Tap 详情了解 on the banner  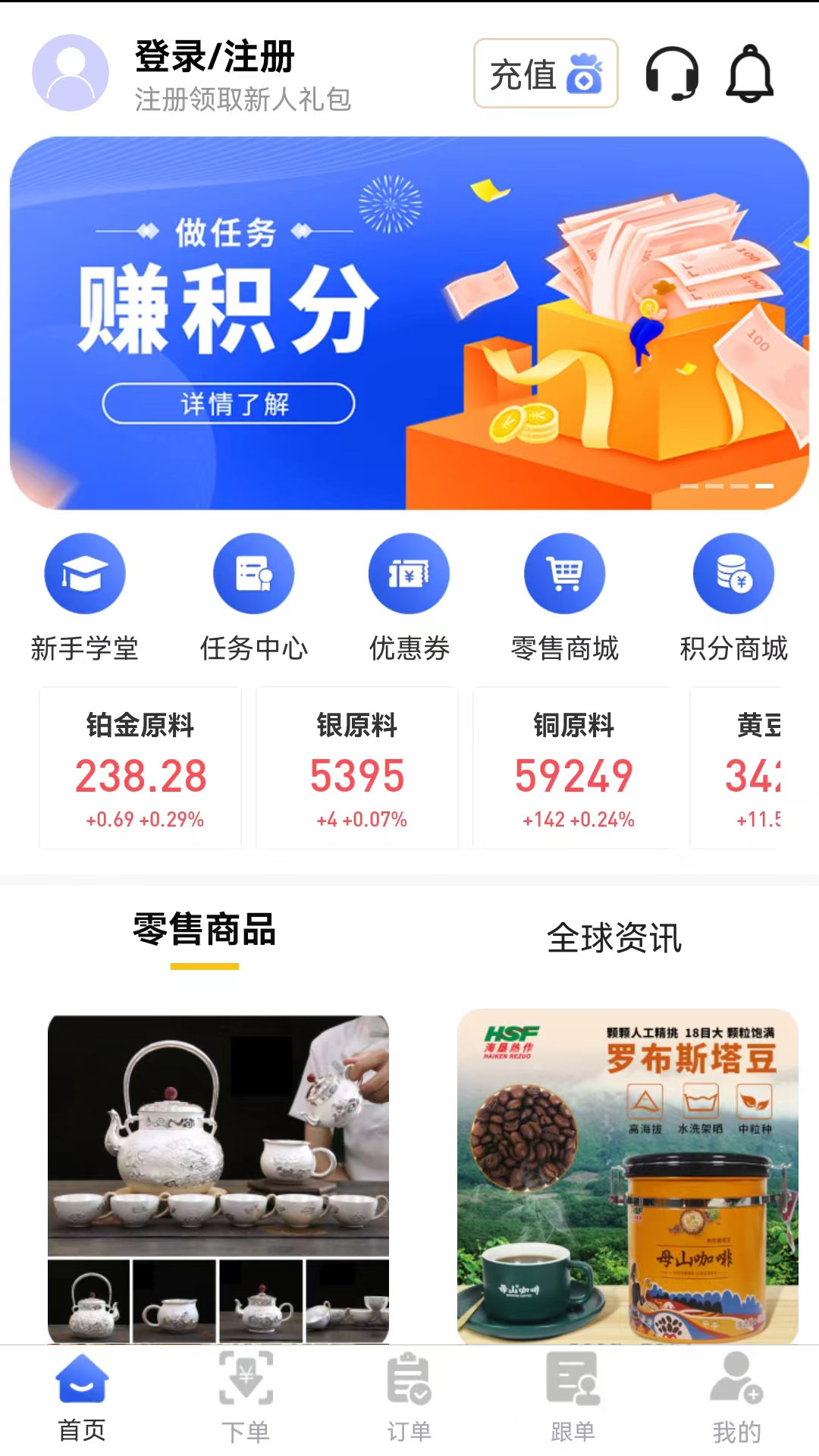point(228,403)
